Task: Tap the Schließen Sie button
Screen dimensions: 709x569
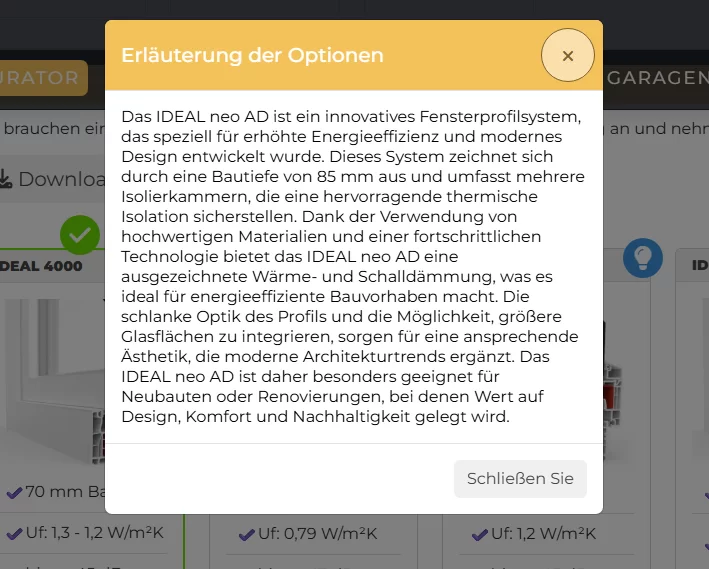Action: point(519,479)
